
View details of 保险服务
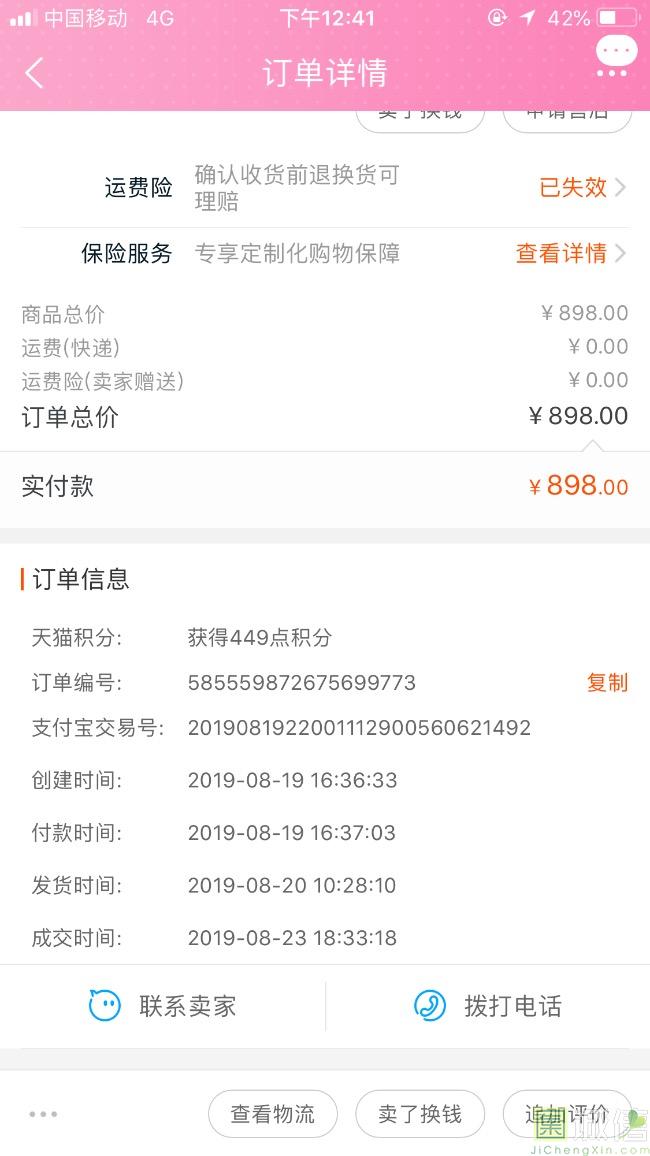pyautogui.click(x=571, y=254)
